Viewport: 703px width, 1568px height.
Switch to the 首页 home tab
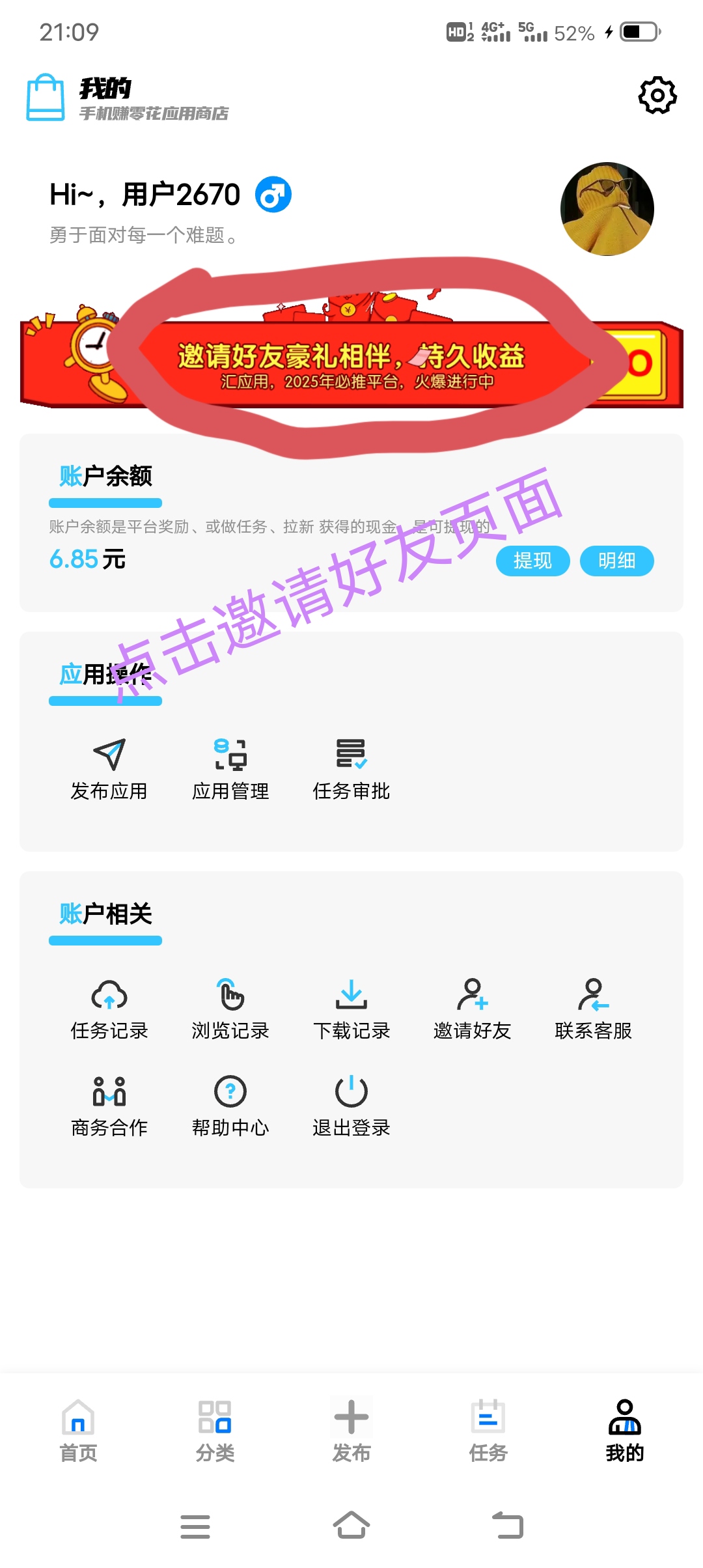pyautogui.click(x=78, y=1431)
